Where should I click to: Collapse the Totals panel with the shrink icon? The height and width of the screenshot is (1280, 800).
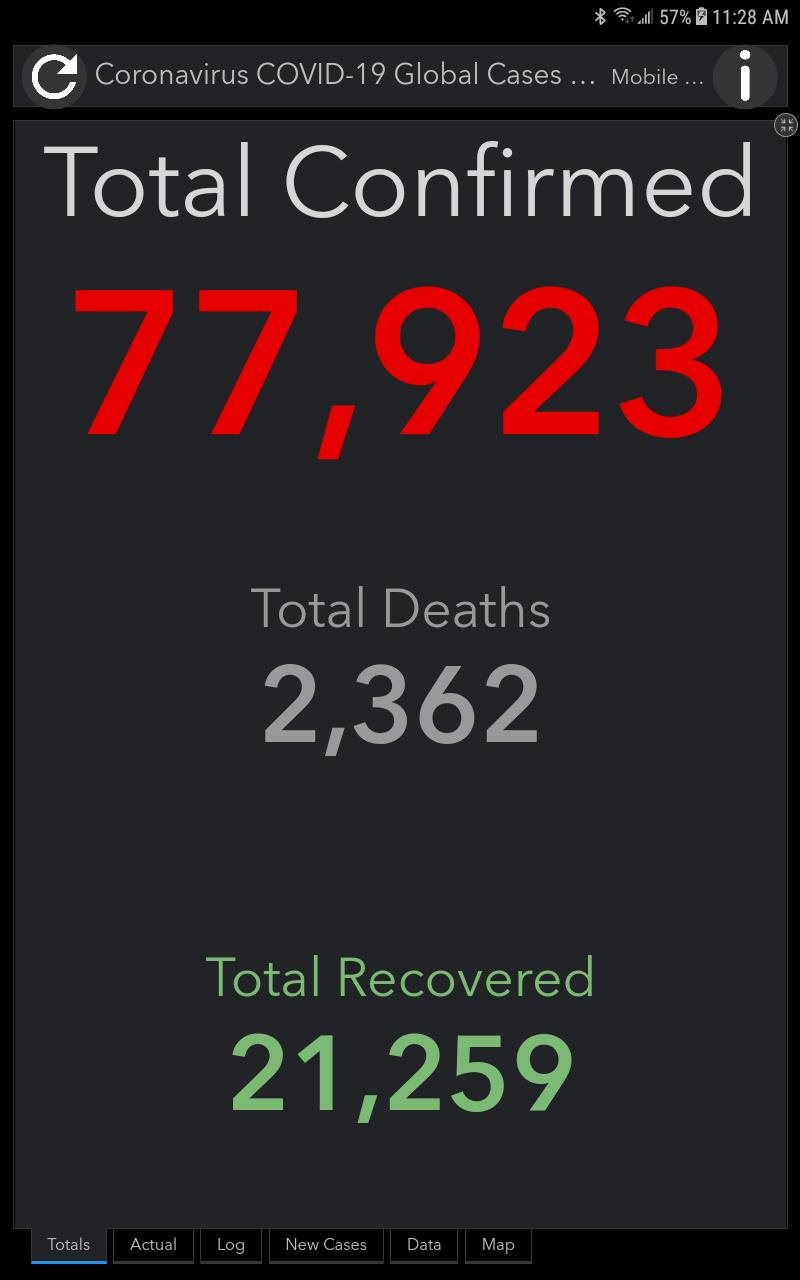tap(787, 125)
